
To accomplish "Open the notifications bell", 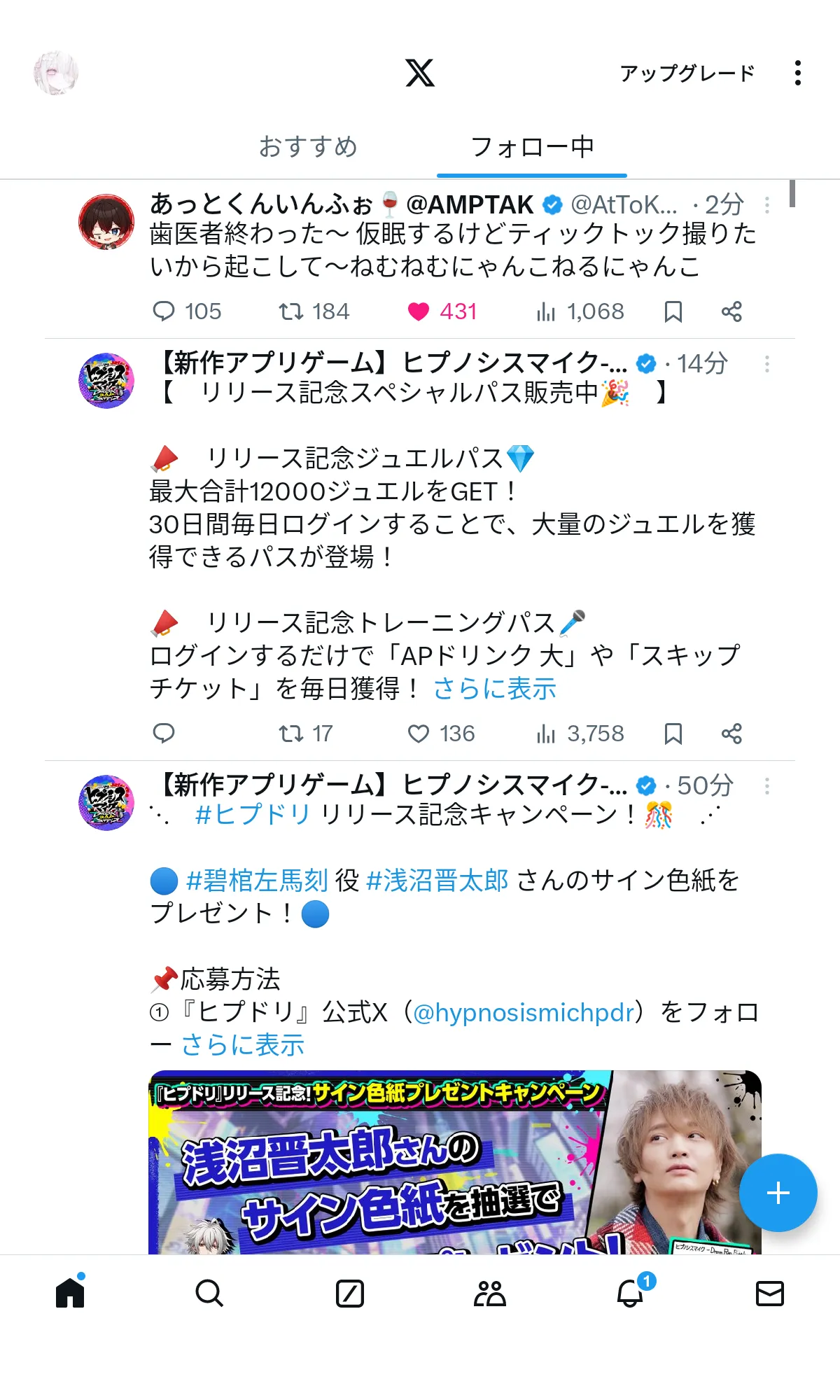I will (630, 1292).
